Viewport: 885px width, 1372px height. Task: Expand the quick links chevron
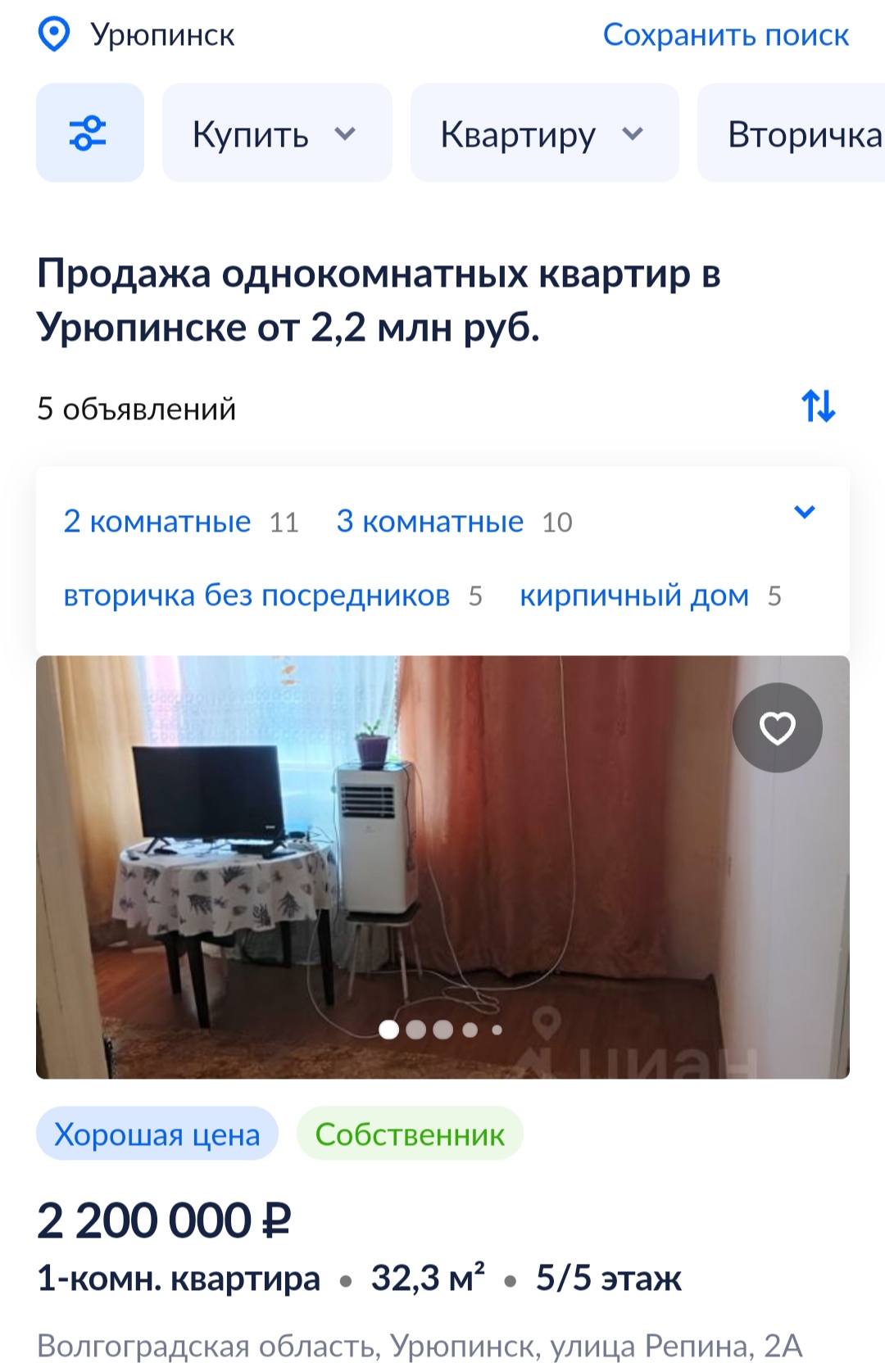(x=805, y=513)
